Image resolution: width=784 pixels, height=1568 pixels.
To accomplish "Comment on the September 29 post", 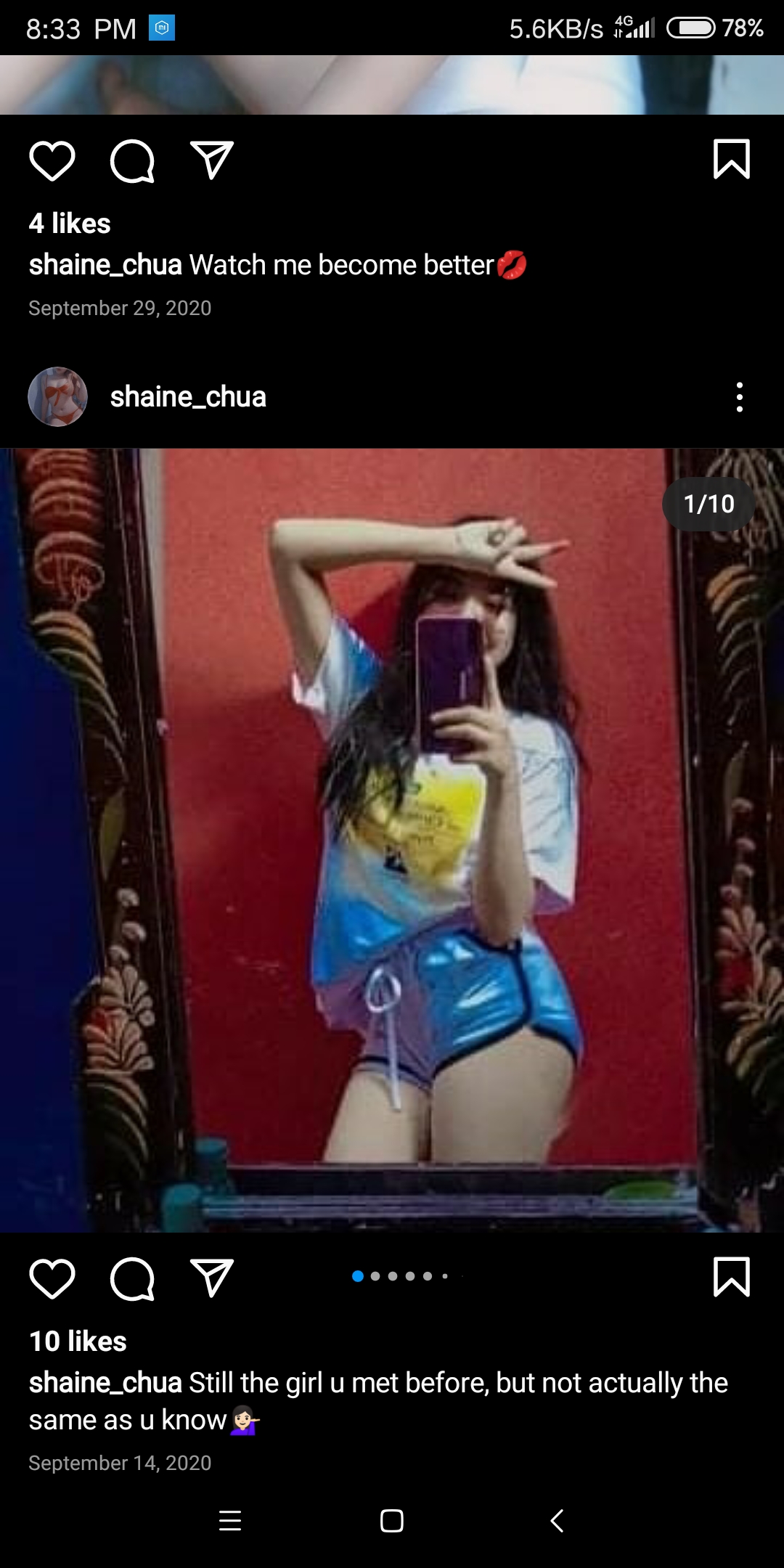I will (132, 160).
